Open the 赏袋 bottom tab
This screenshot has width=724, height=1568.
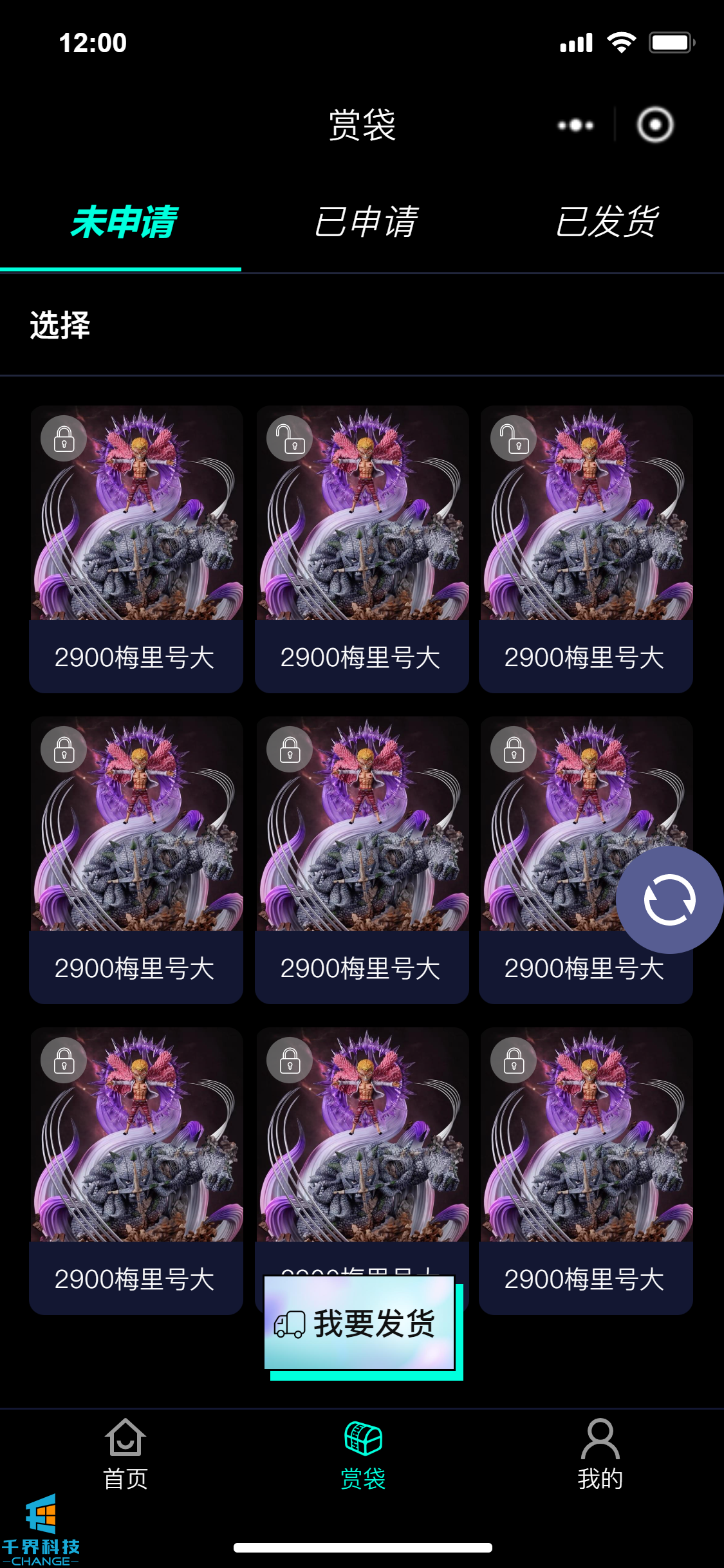[x=363, y=1455]
